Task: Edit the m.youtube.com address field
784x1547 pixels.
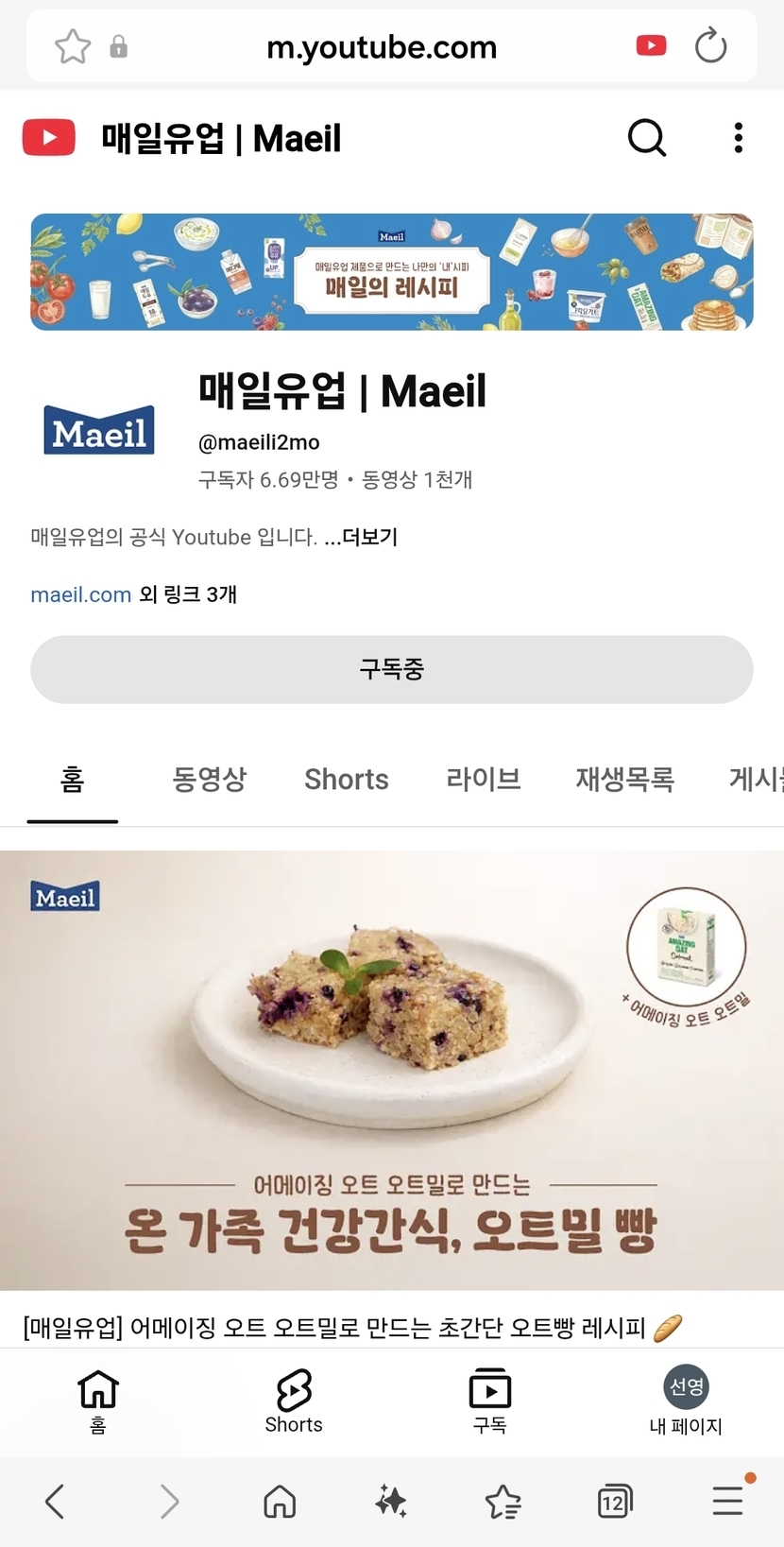Action: point(382,46)
